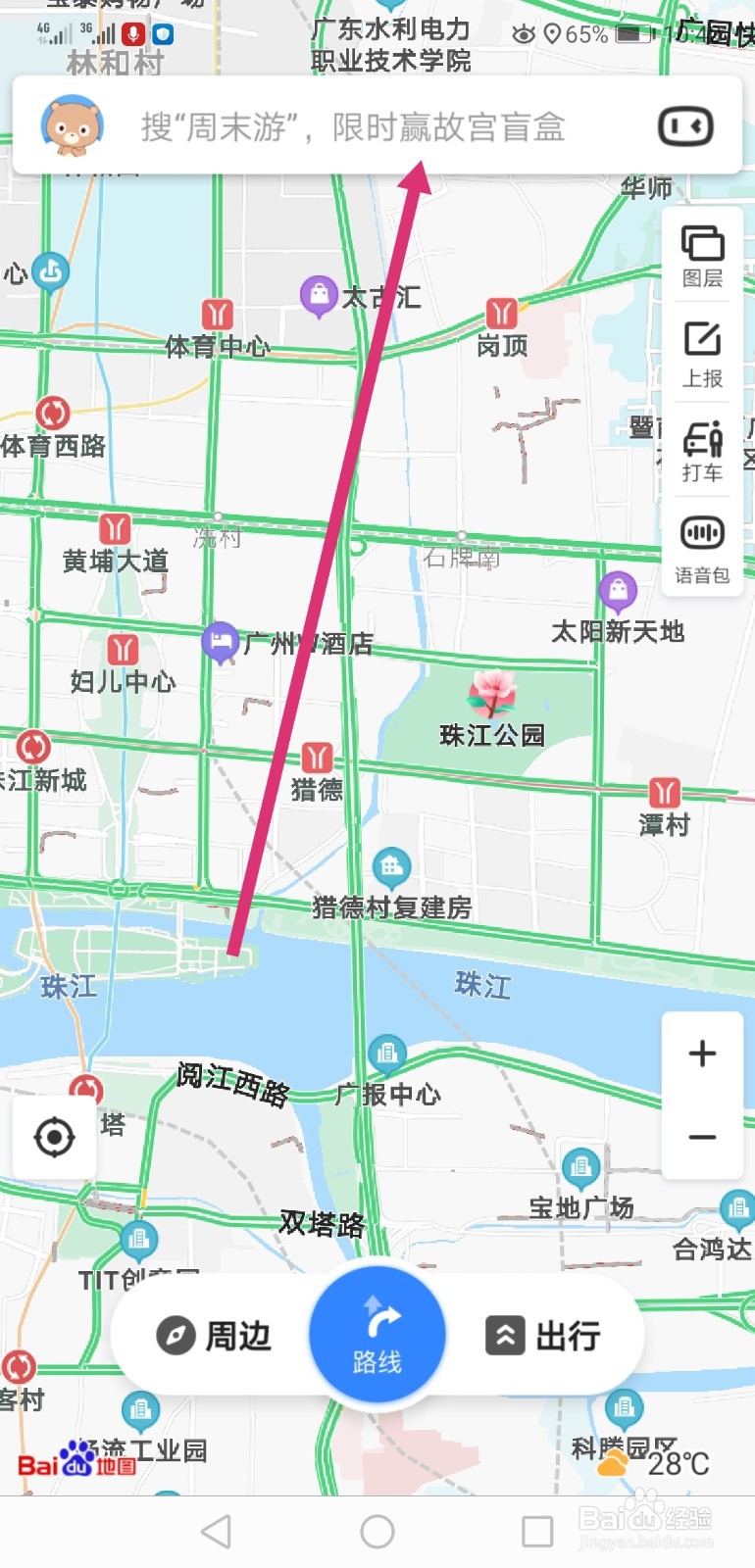Report an issue with 上报
The height and width of the screenshot is (1568, 755).
(702, 354)
